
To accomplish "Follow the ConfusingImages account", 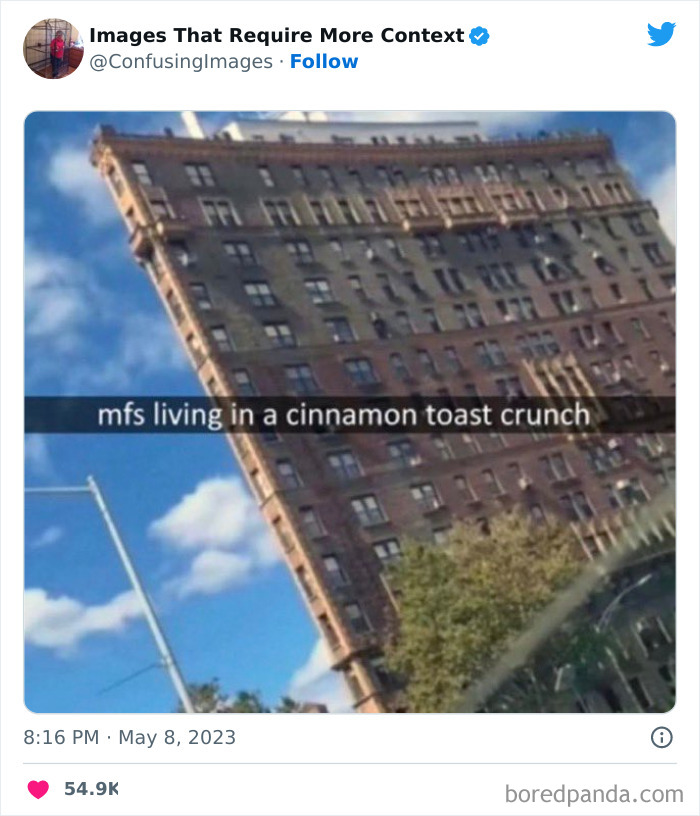I will pos(324,62).
